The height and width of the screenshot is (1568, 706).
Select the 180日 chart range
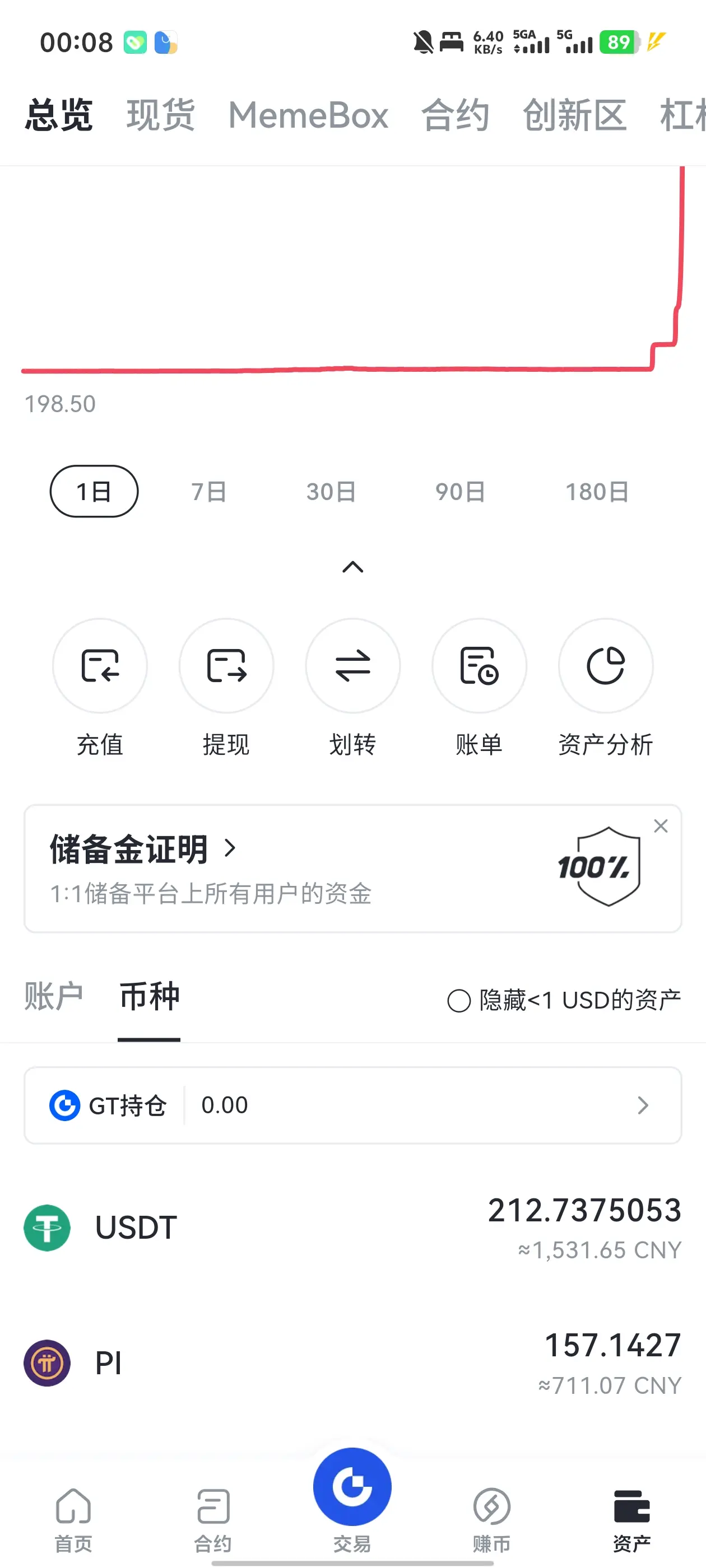(x=597, y=491)
